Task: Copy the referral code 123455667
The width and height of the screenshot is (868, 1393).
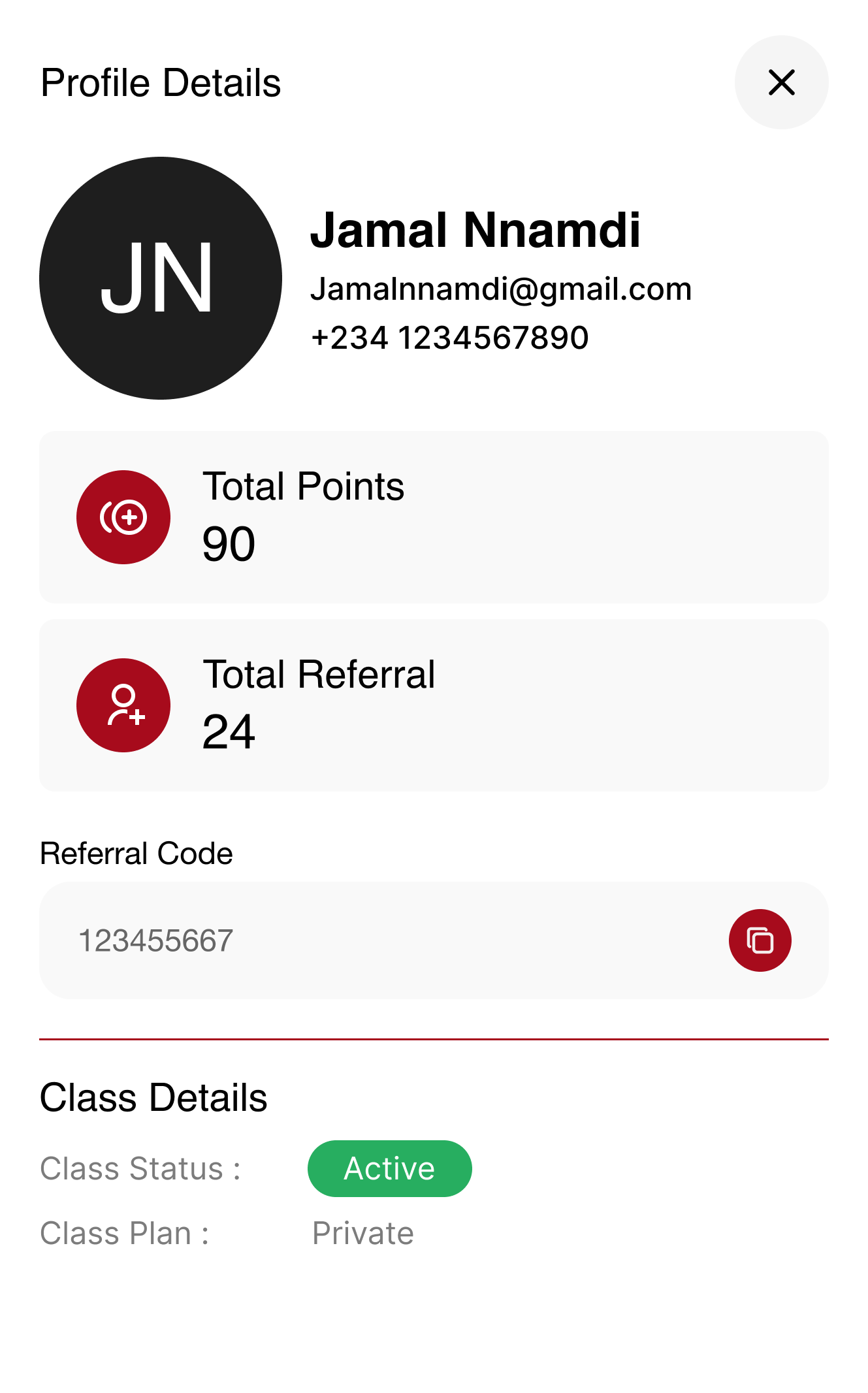Action: [760, 940]
